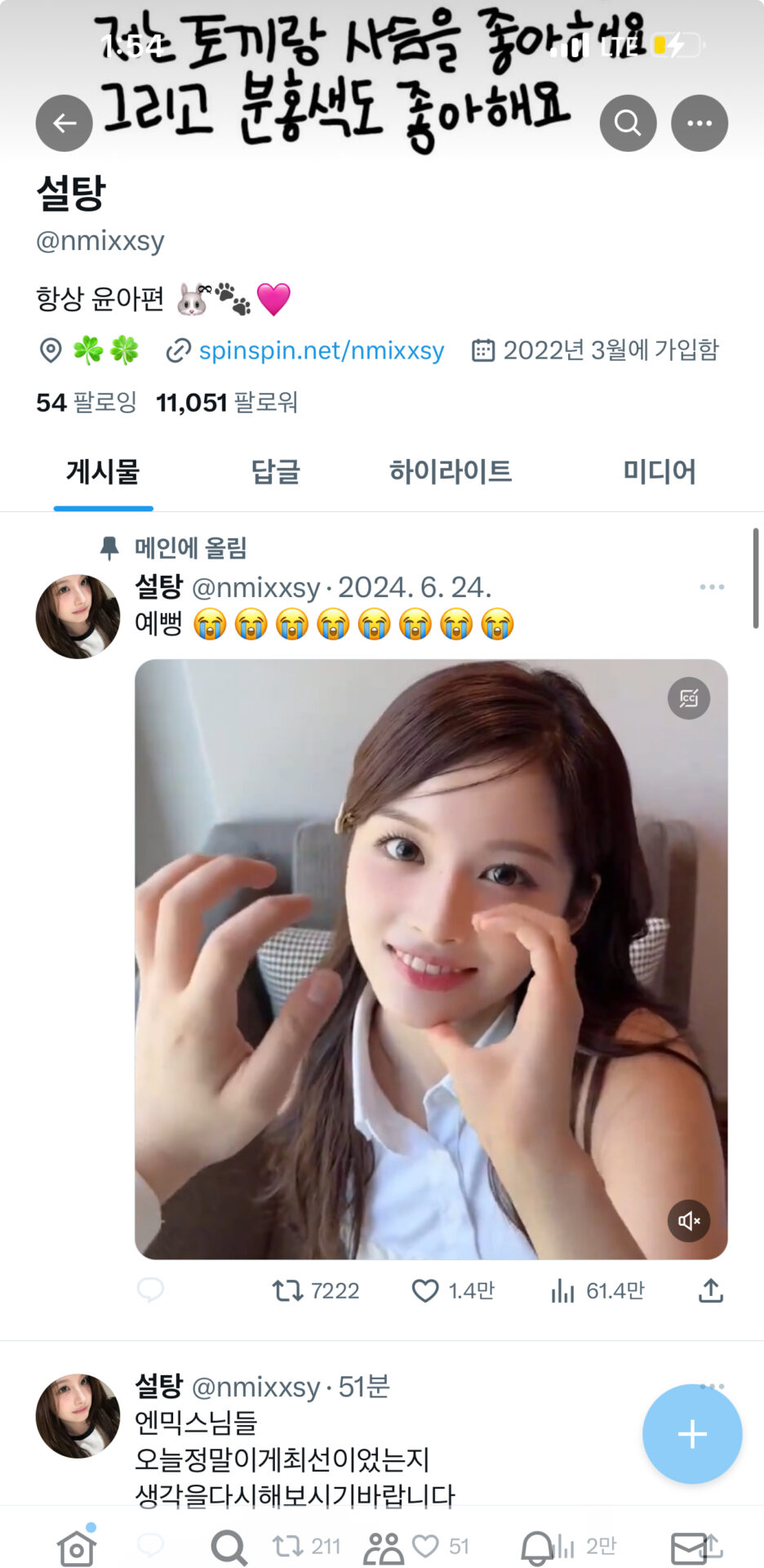Go to the home feed tab

point(77,1547)
